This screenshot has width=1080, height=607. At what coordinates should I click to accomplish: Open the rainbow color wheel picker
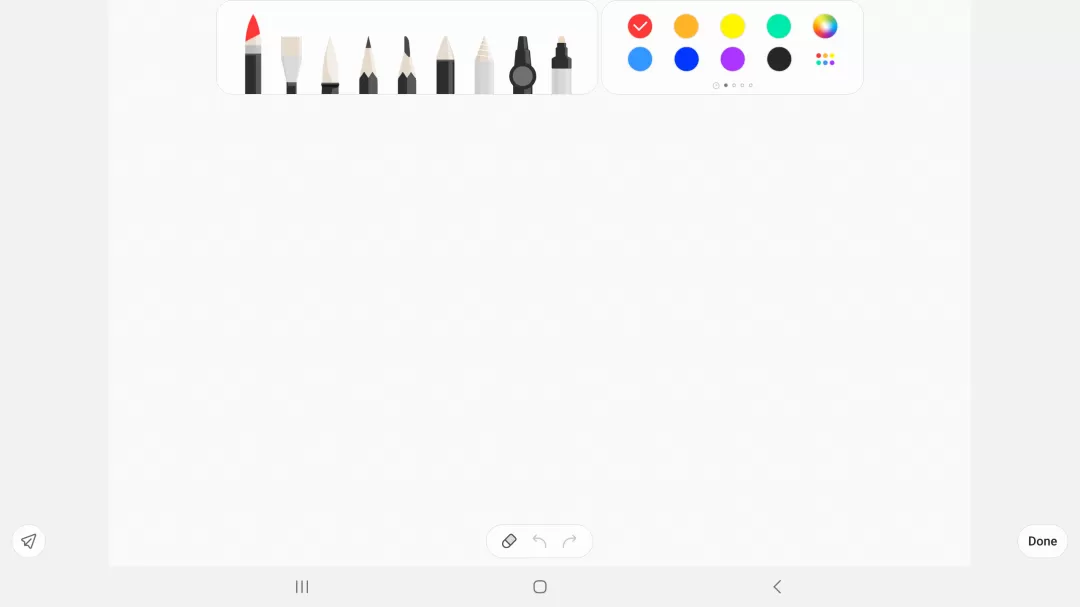click(x=825, y=26)
